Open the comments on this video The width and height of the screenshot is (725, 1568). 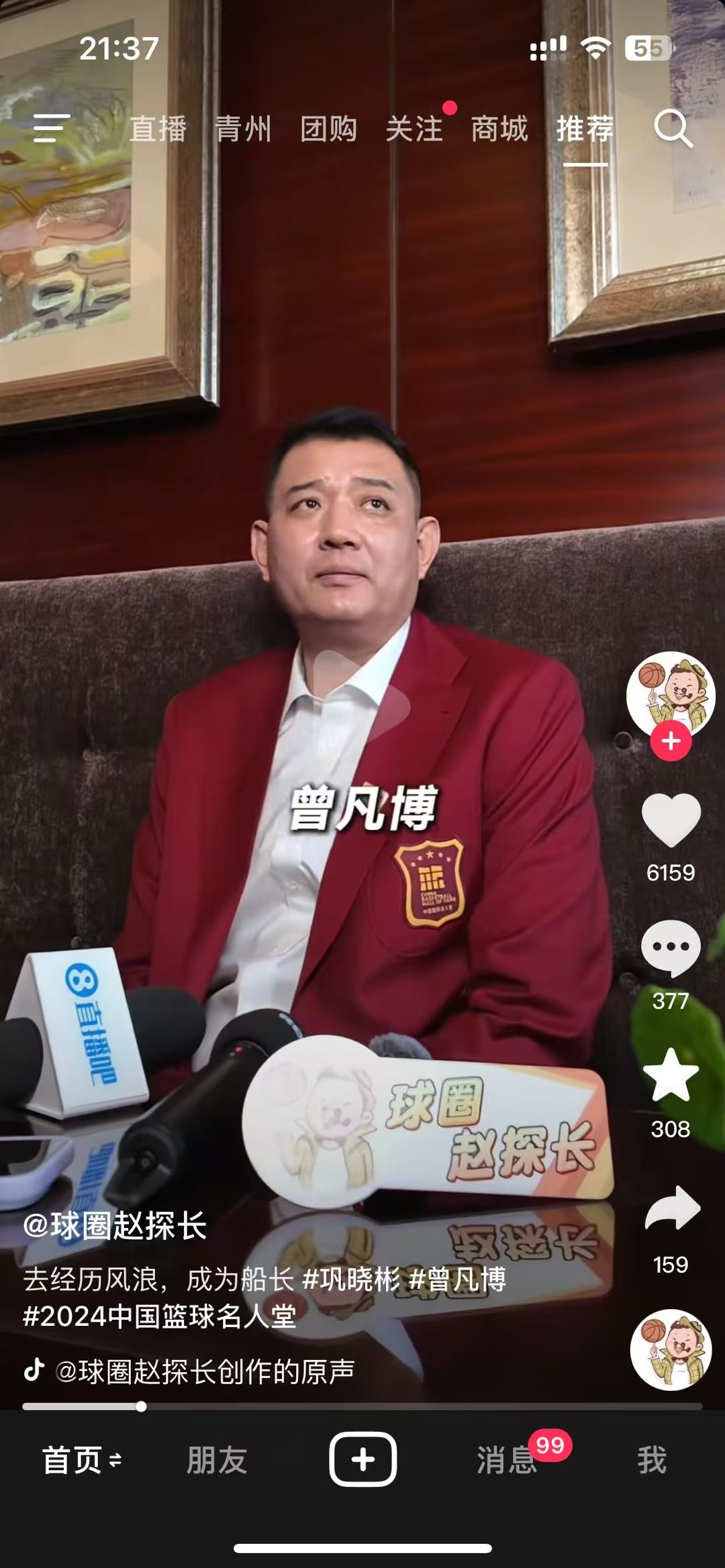pyautogui.click(x=671, y=948)
